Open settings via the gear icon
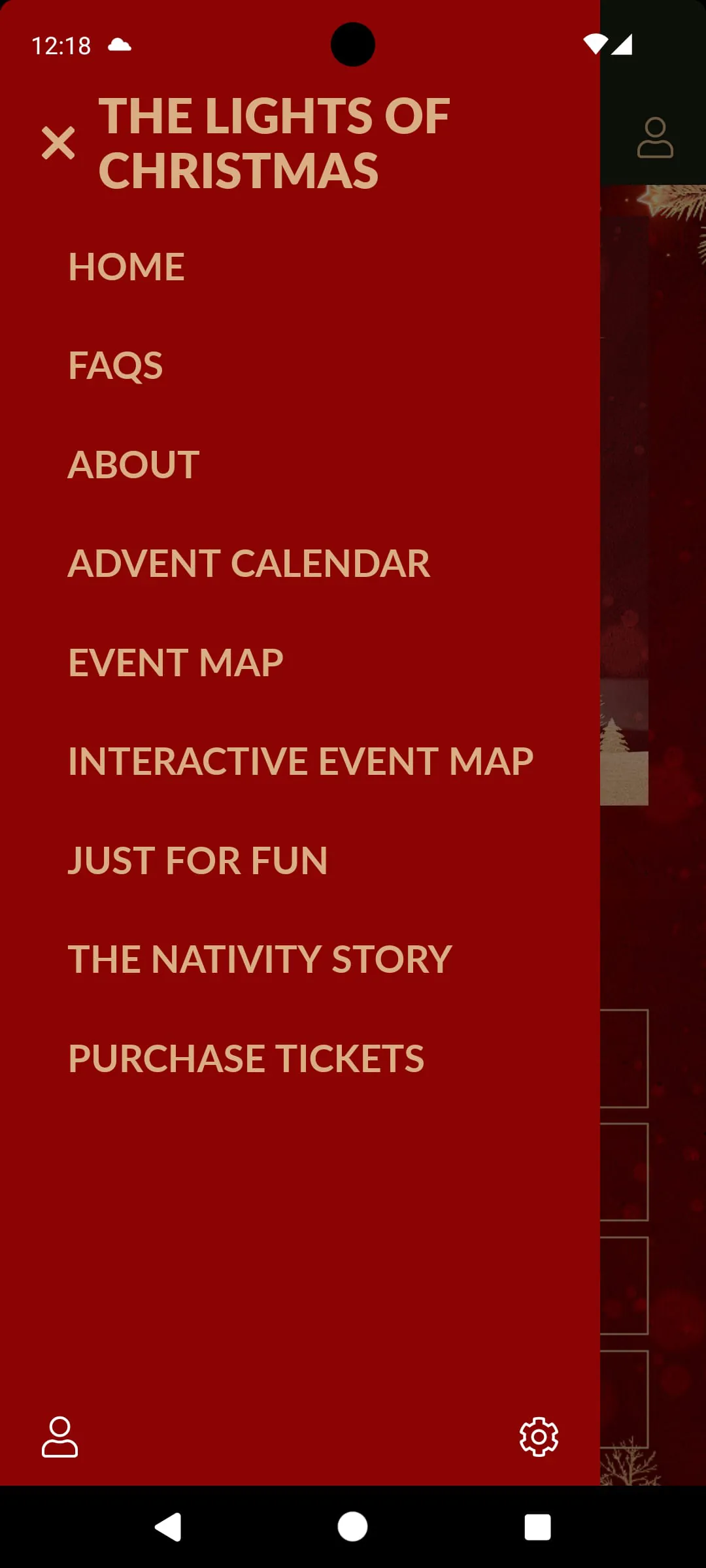This screenshot has height=1568, width=706. [539, 1437]
